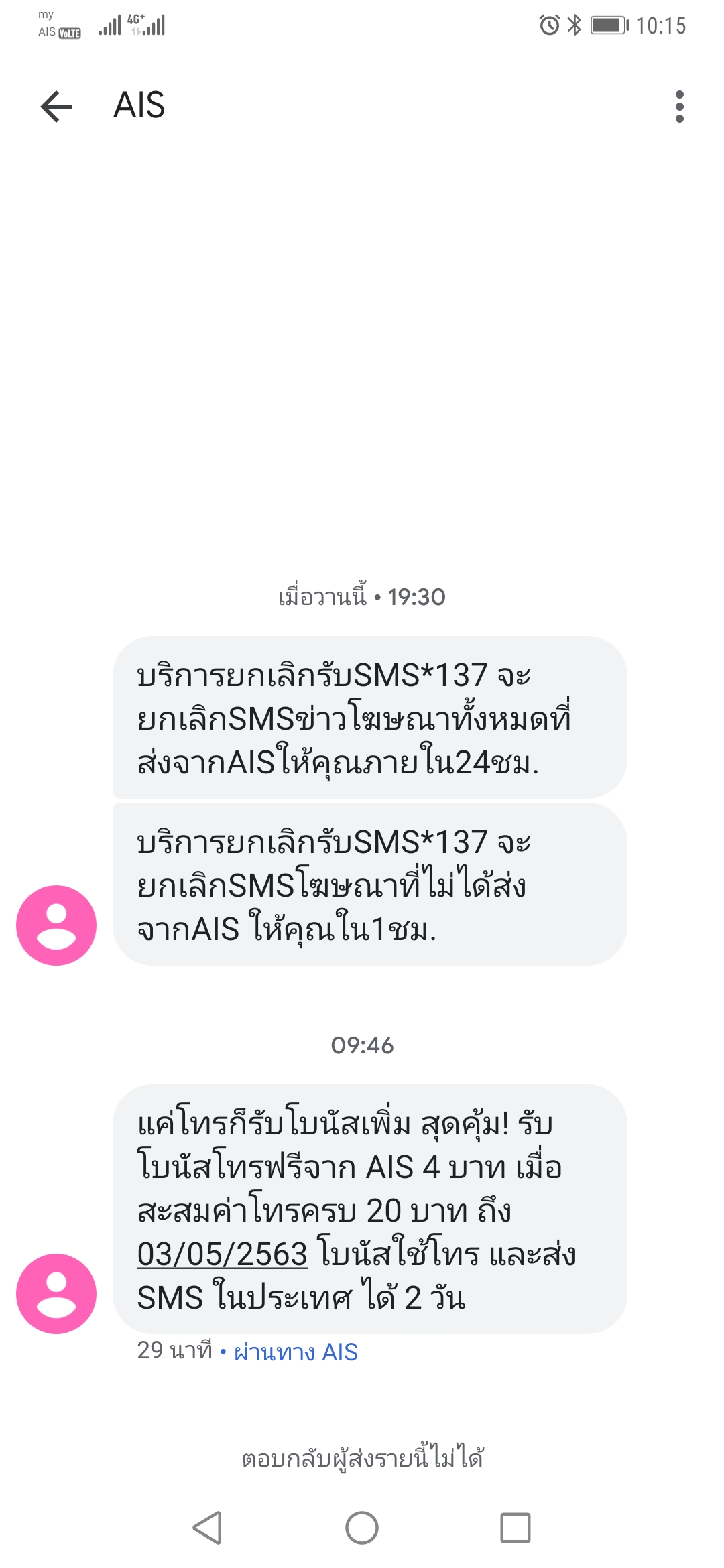Go to the home screen
Viewport: 724px width, 1568px height.
(x=362, y=1528)
